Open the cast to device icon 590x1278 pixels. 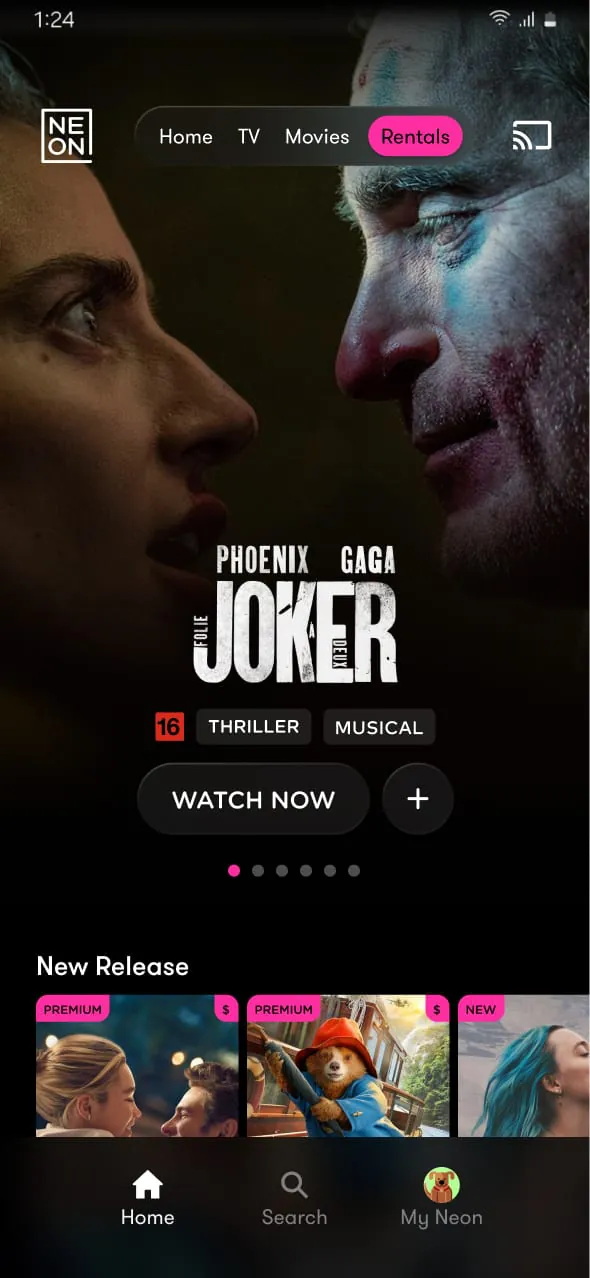(532, 136)
